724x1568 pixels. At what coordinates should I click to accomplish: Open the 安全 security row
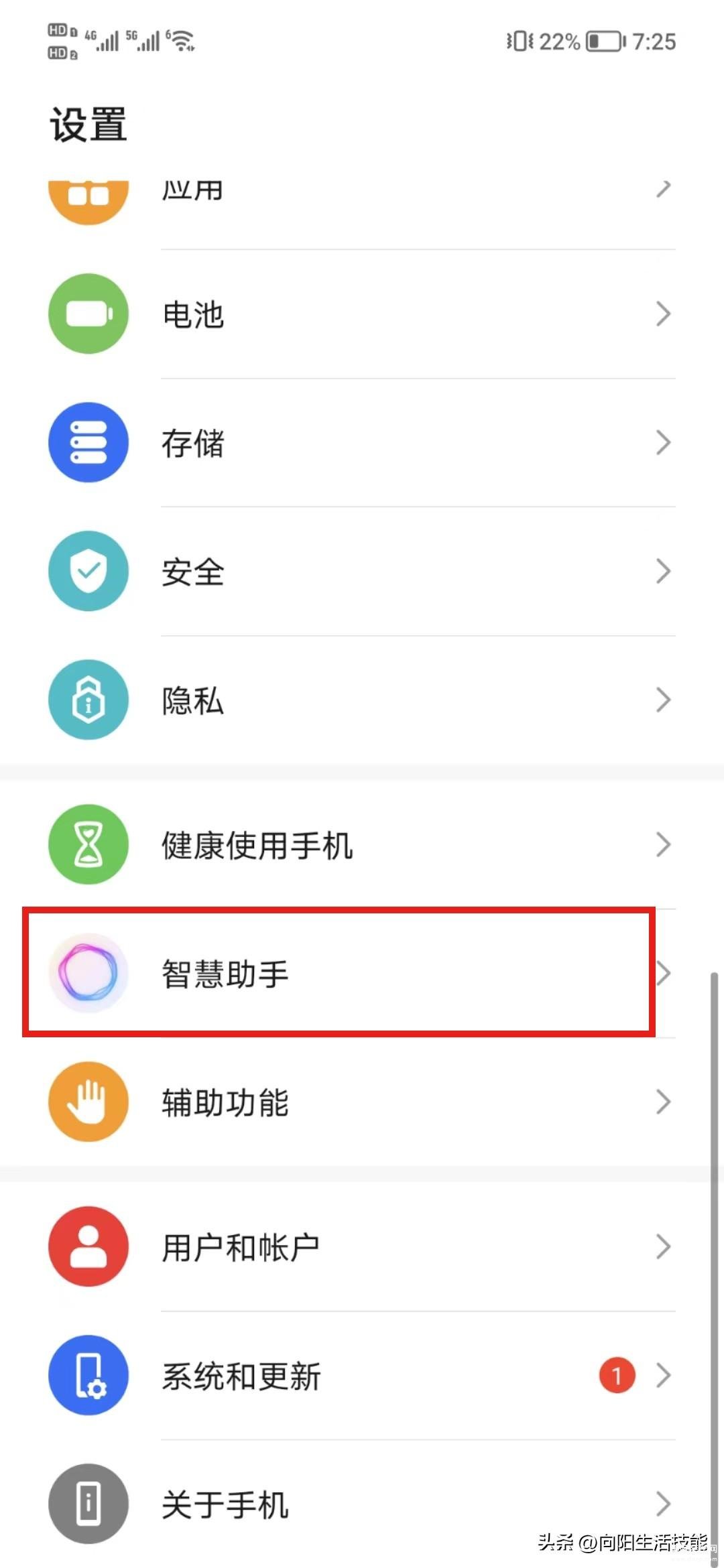point(362,571)
